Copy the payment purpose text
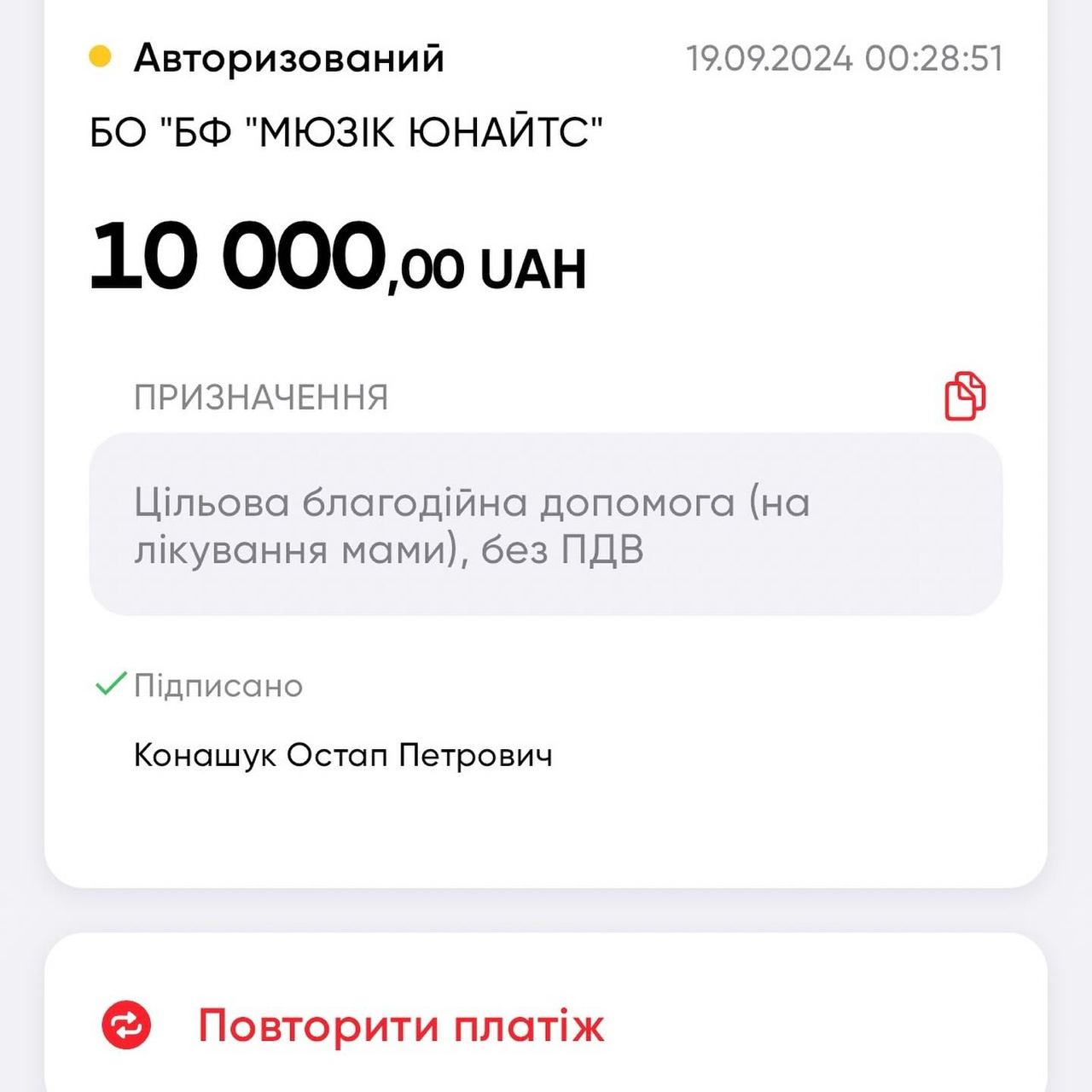 pyautogui.click(x=965, y=396)
